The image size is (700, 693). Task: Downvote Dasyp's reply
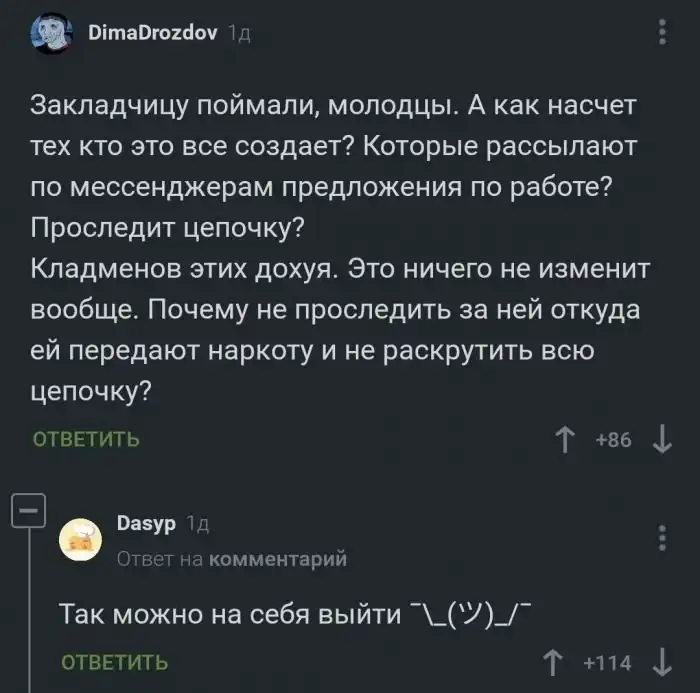[661, 662]
